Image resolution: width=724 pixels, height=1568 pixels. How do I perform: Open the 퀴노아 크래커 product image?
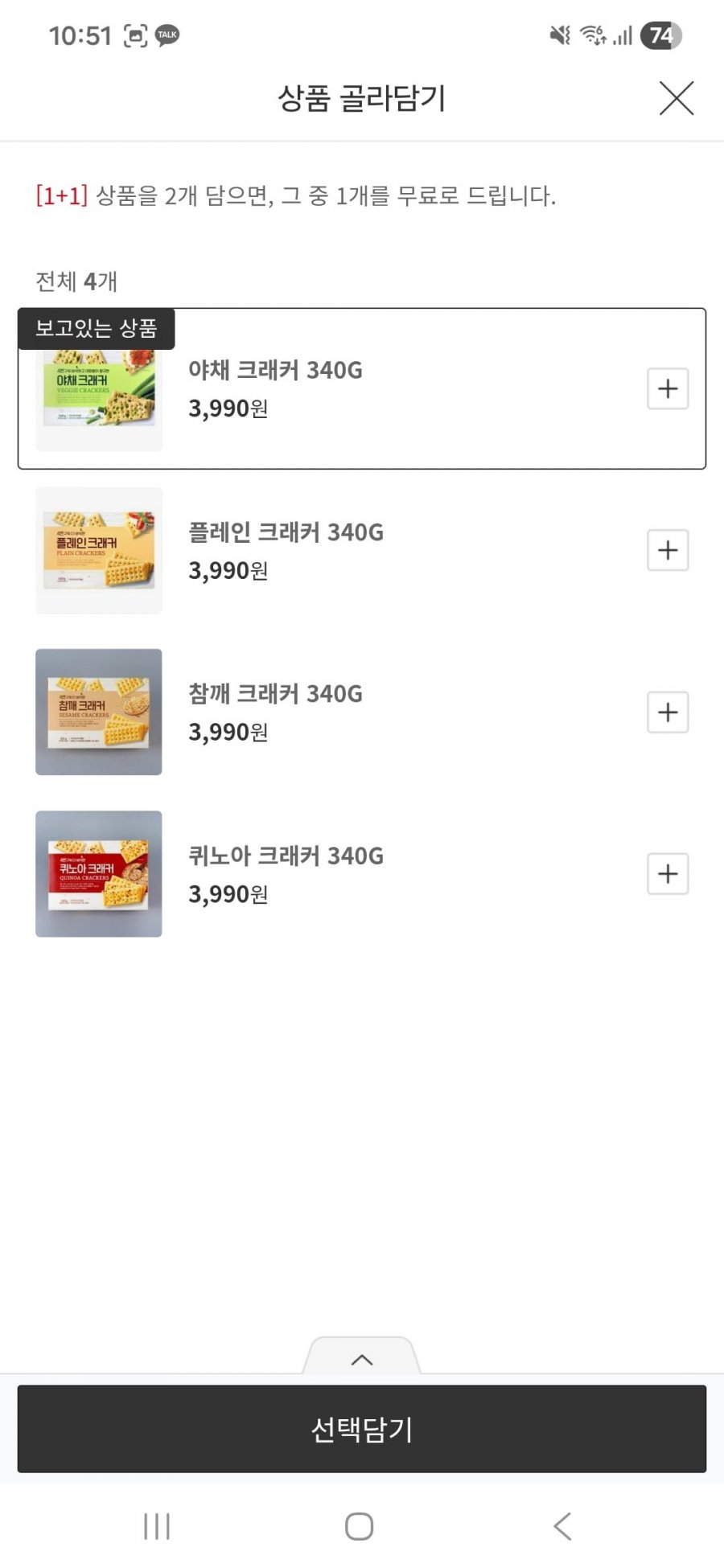click(99, 874)
